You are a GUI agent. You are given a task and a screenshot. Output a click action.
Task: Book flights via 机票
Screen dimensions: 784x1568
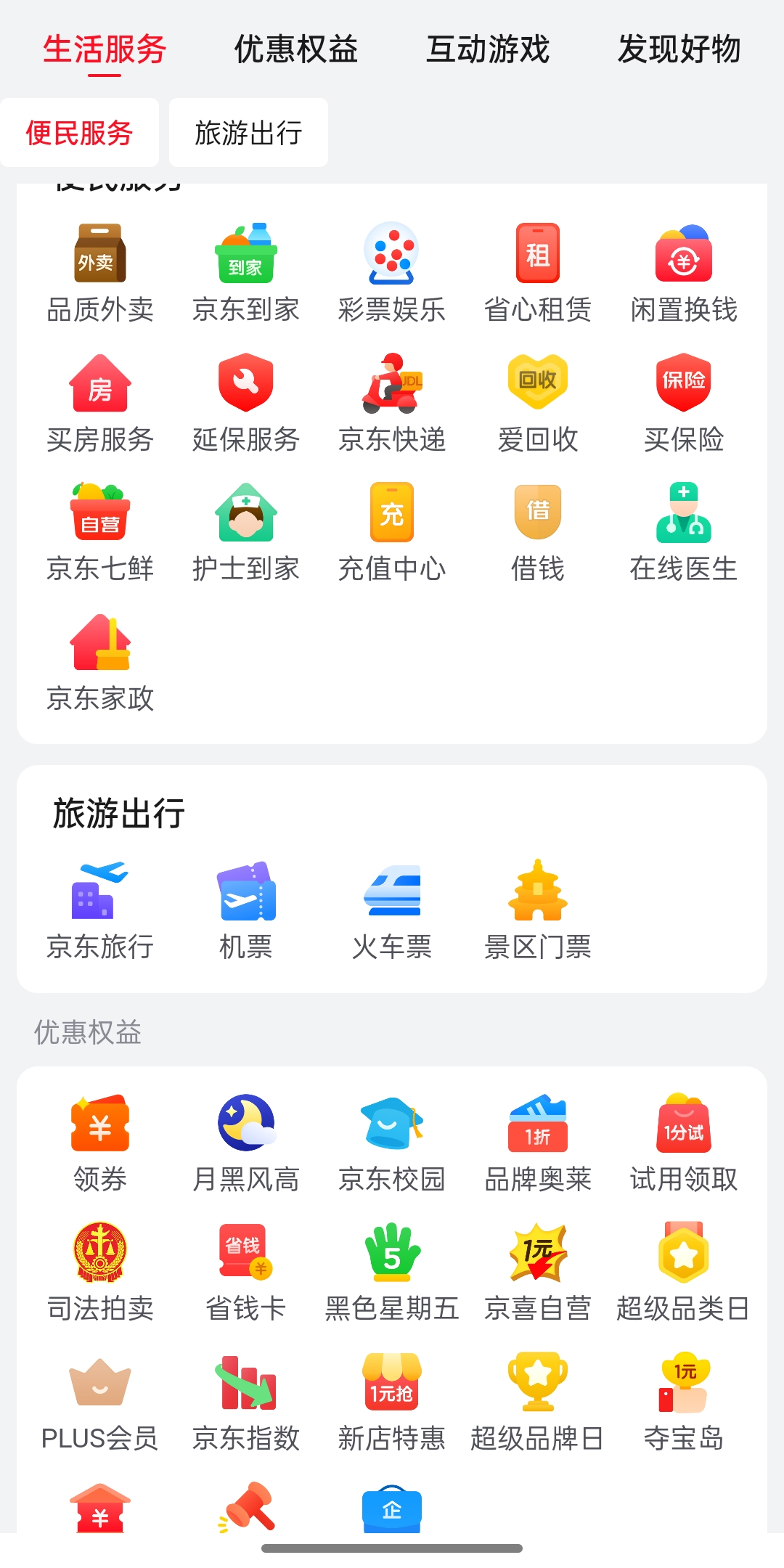click(x=246, y=910)
